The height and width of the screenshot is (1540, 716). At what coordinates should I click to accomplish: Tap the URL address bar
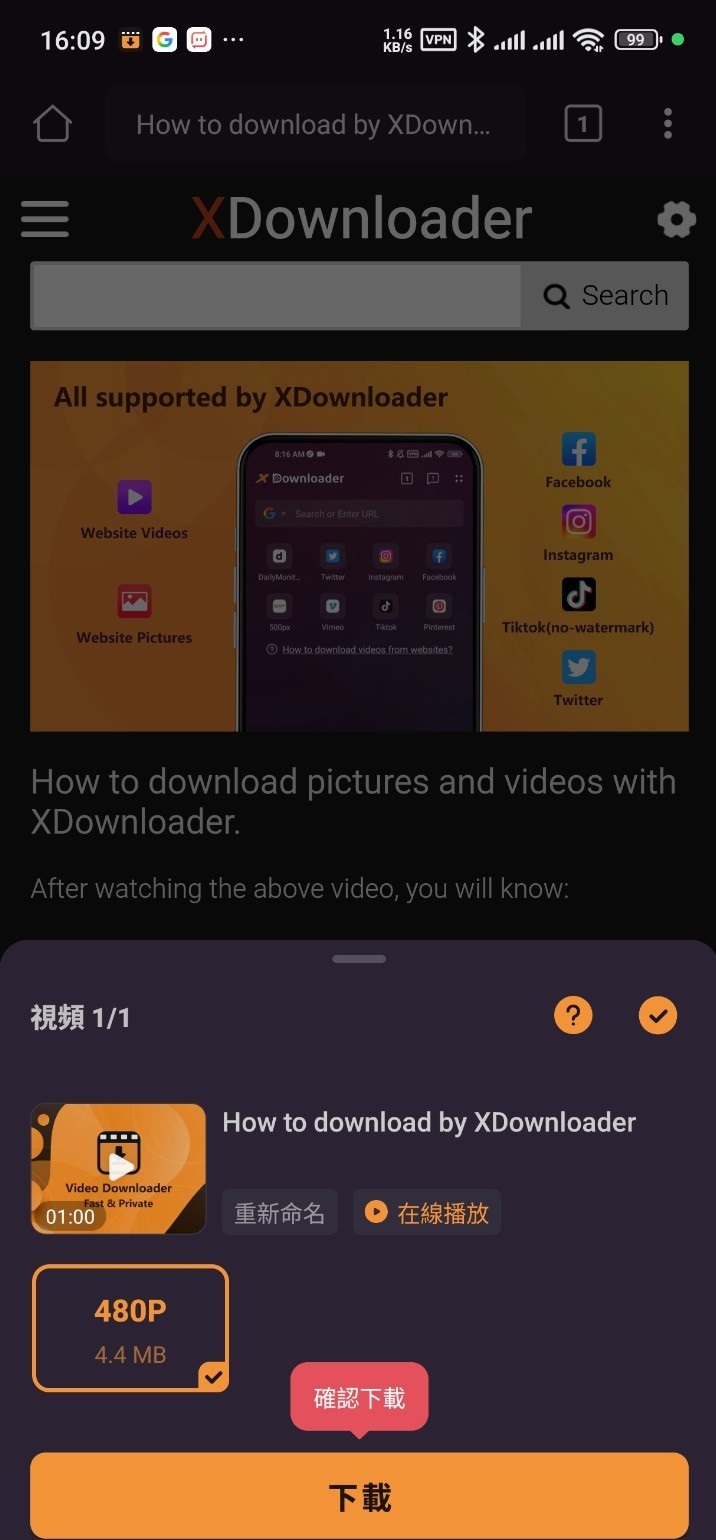pos(314,125)
